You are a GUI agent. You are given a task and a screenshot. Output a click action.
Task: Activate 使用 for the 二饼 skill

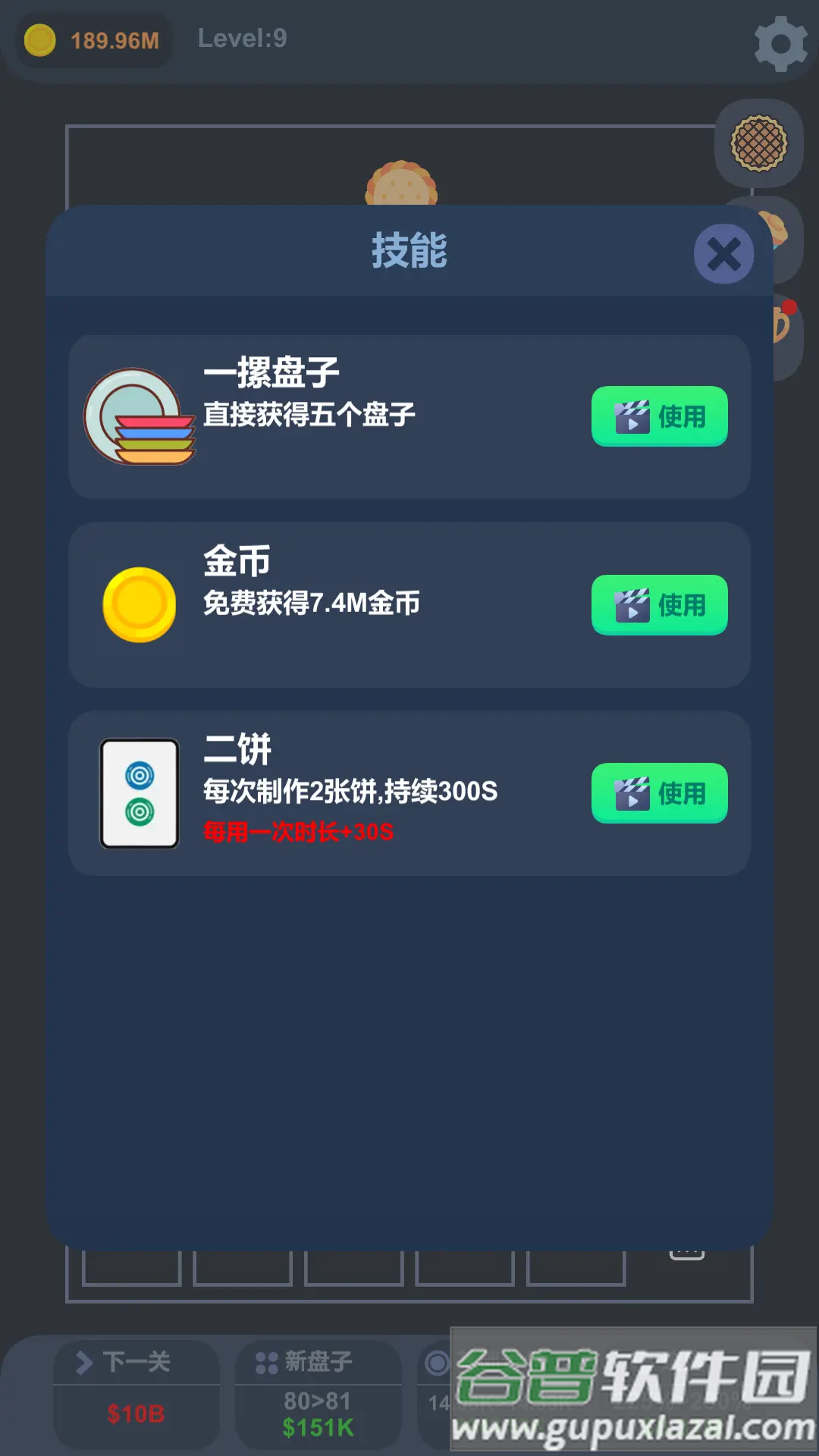(659, 794)
